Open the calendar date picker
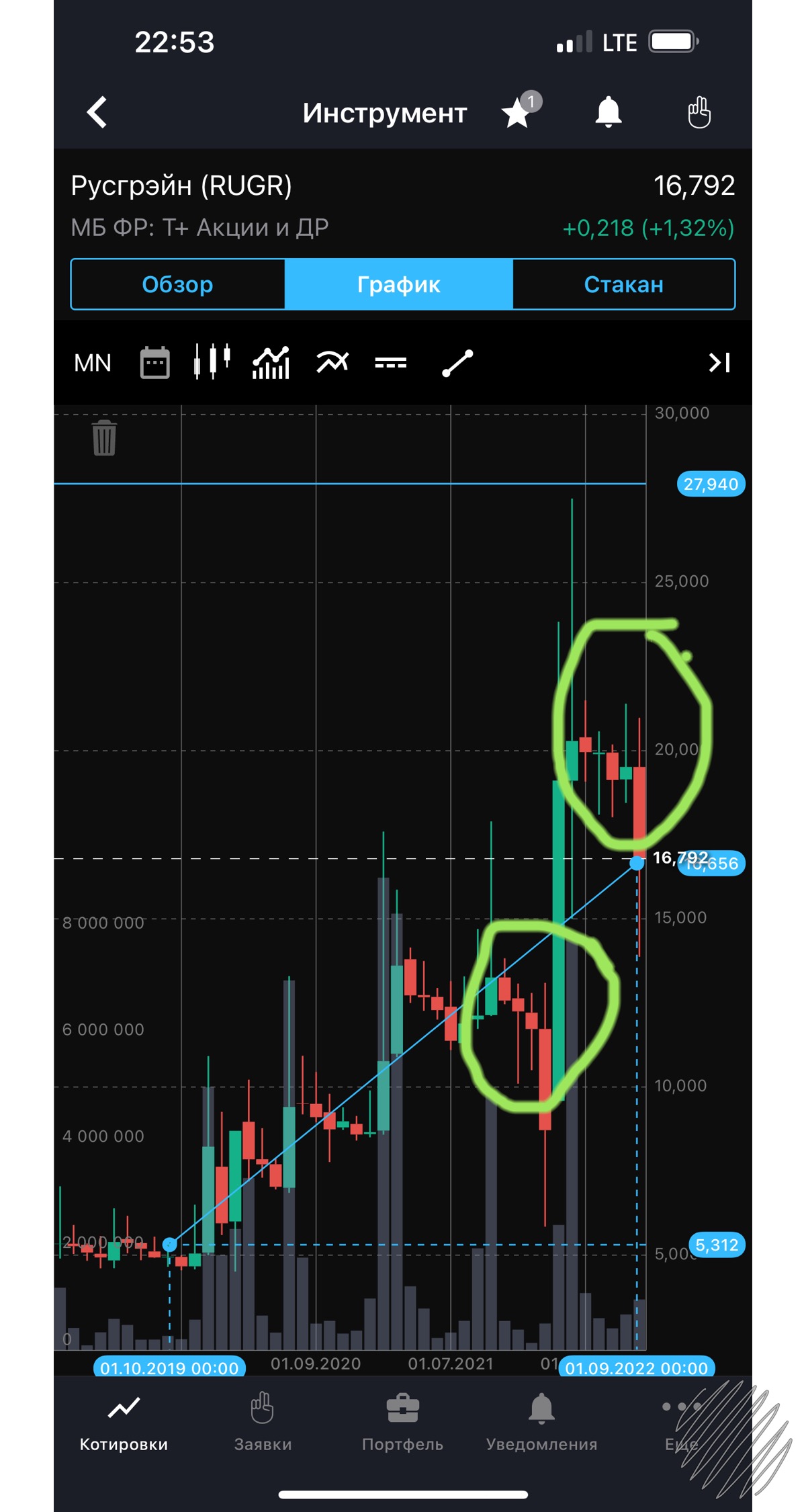 (x=154, y=363)
